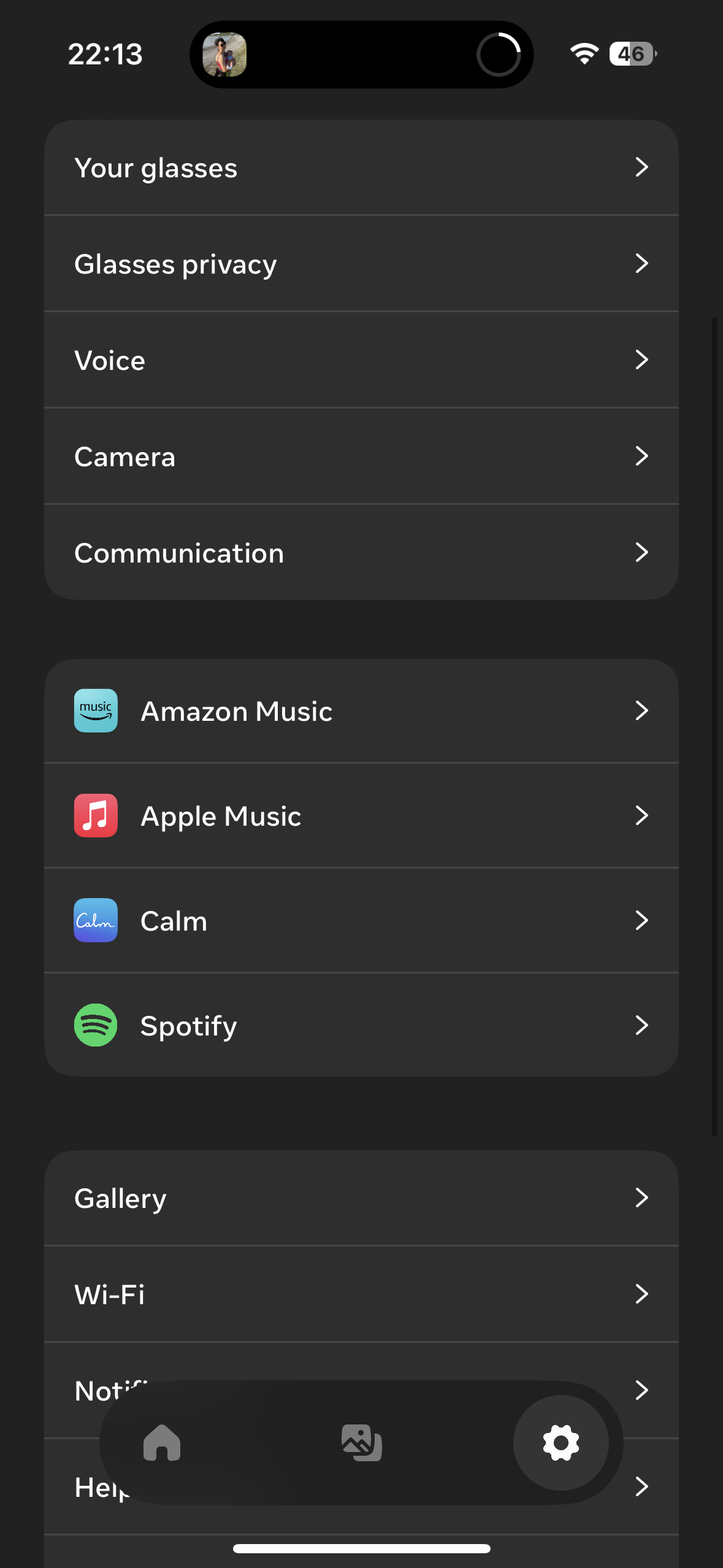Open the Amazon Music icon

coord(95,710)
